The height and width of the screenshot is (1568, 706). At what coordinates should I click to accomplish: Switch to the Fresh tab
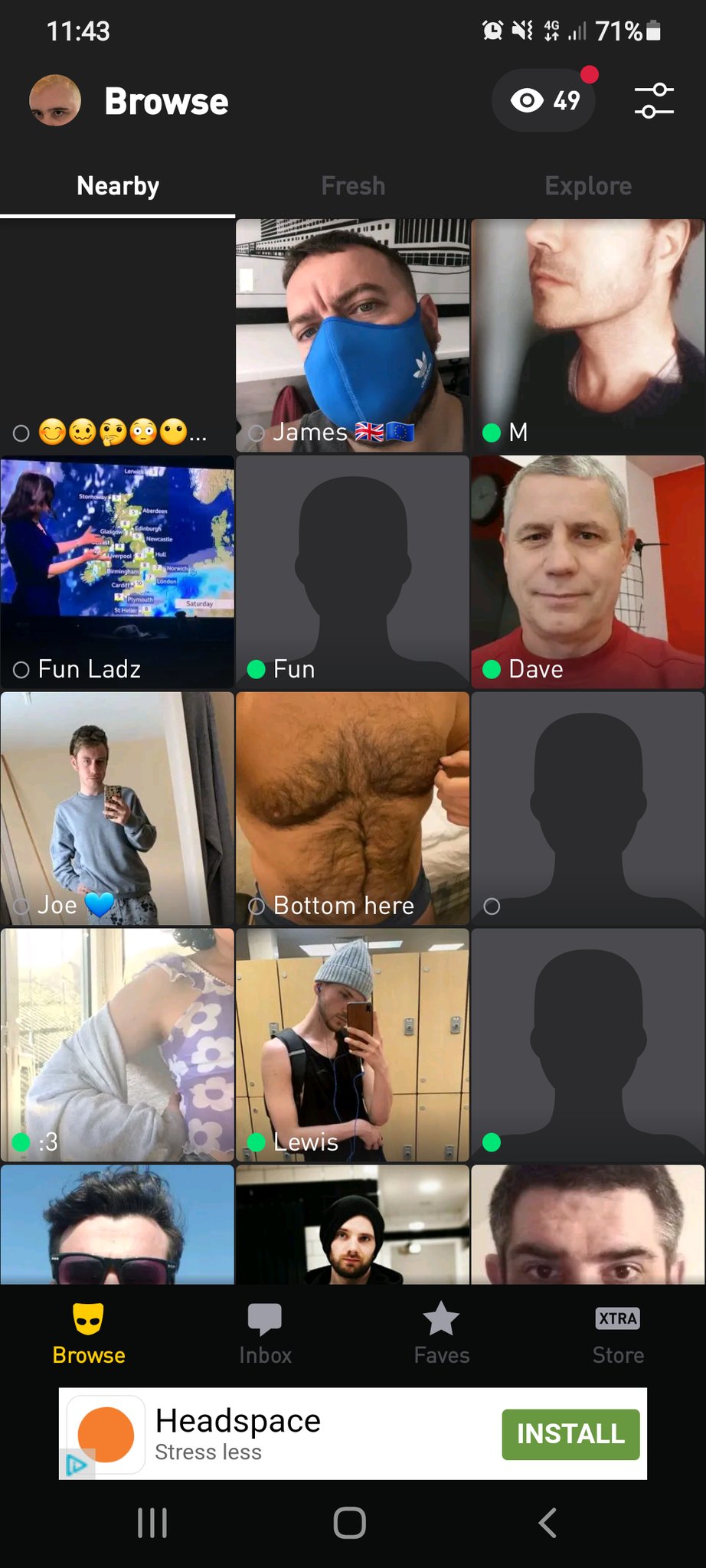click(353, 186)
